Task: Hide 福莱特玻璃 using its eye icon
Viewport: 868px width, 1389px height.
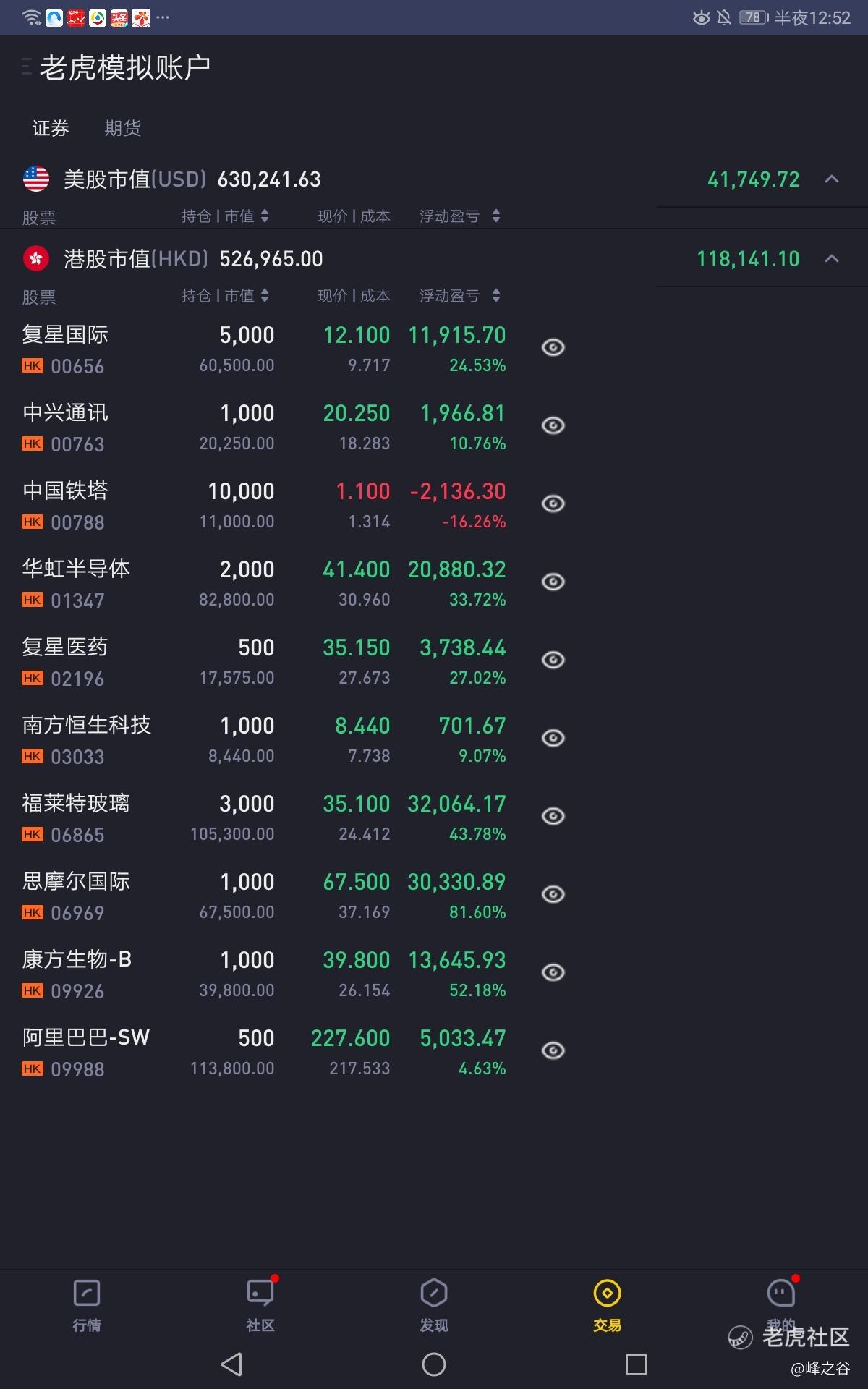Action: pos(553,816)
